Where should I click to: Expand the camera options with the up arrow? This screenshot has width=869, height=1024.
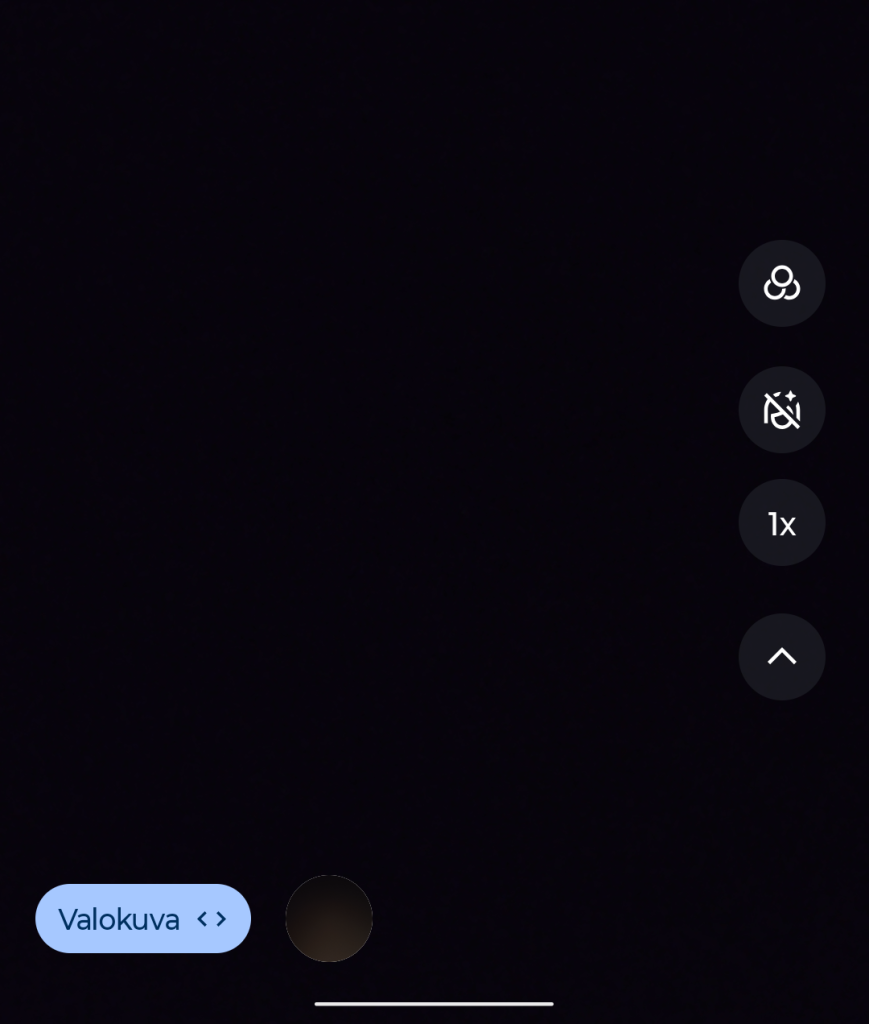point(782,657)
